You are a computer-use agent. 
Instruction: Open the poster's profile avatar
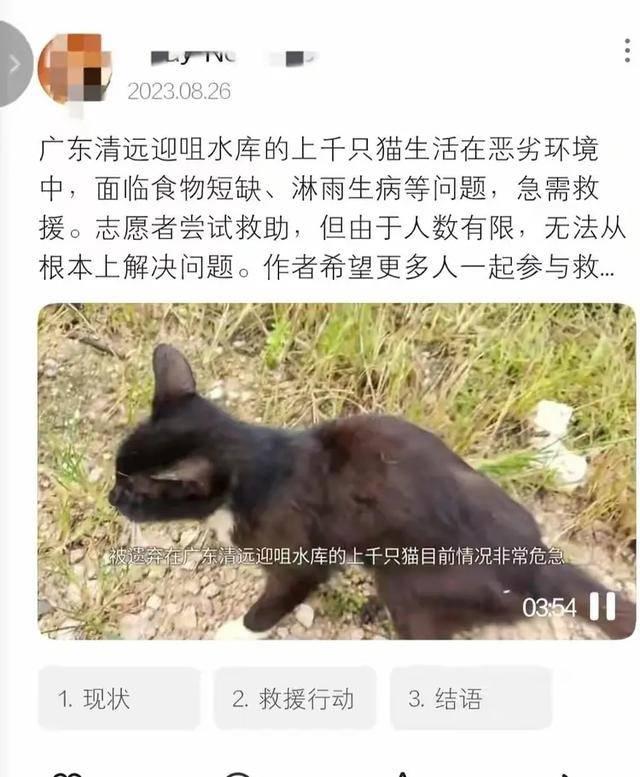tap(74, 68)
